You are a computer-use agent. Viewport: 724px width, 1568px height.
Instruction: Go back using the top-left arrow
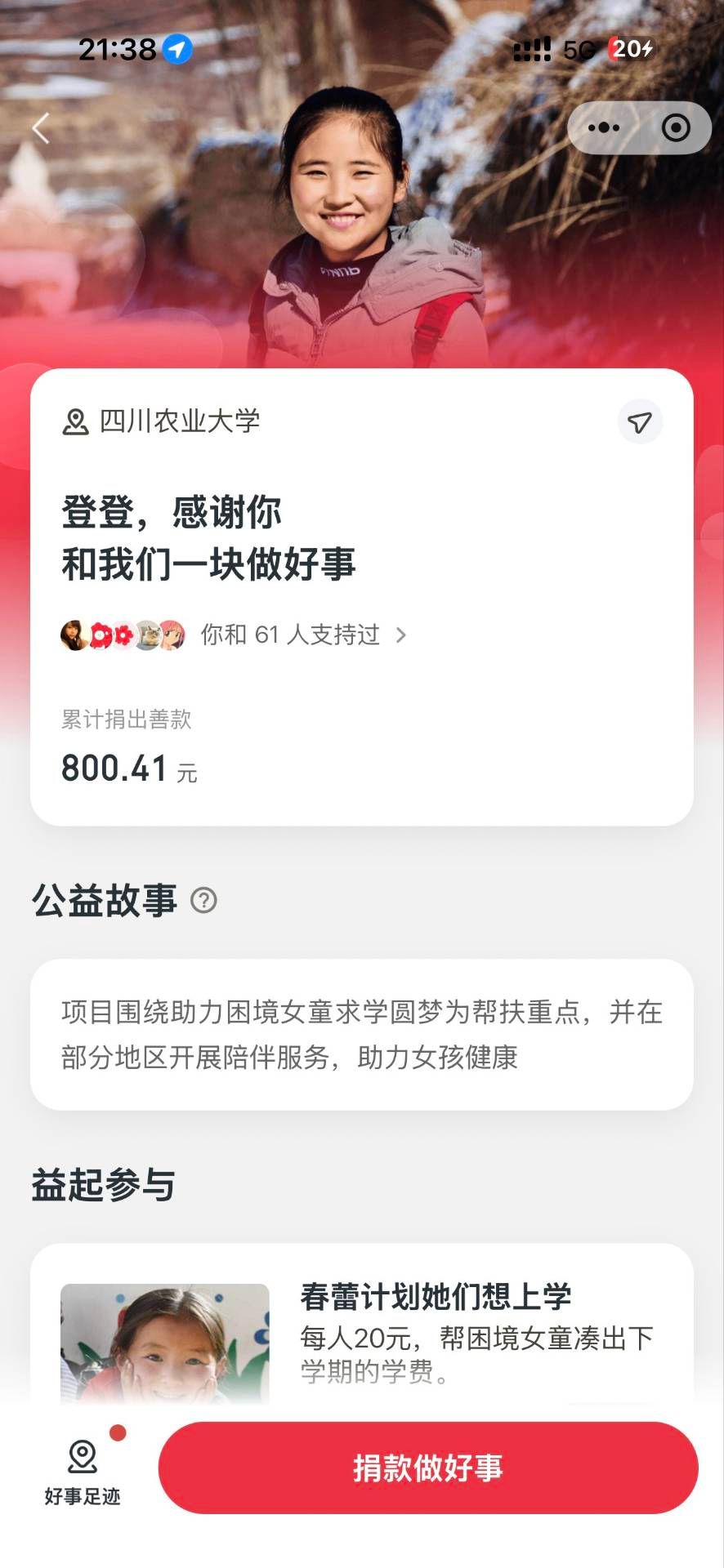41,128
